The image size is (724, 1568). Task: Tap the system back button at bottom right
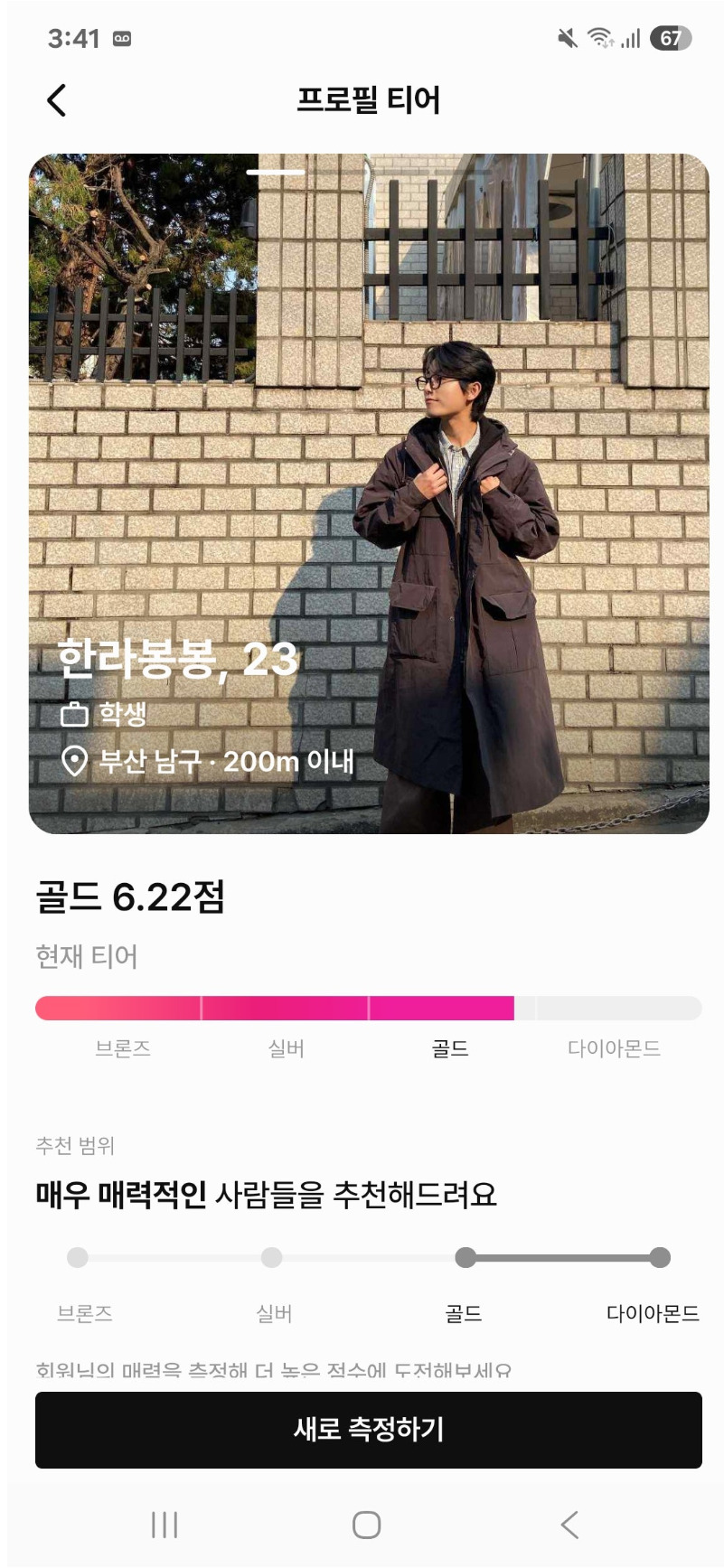[x=569, y=1525]
